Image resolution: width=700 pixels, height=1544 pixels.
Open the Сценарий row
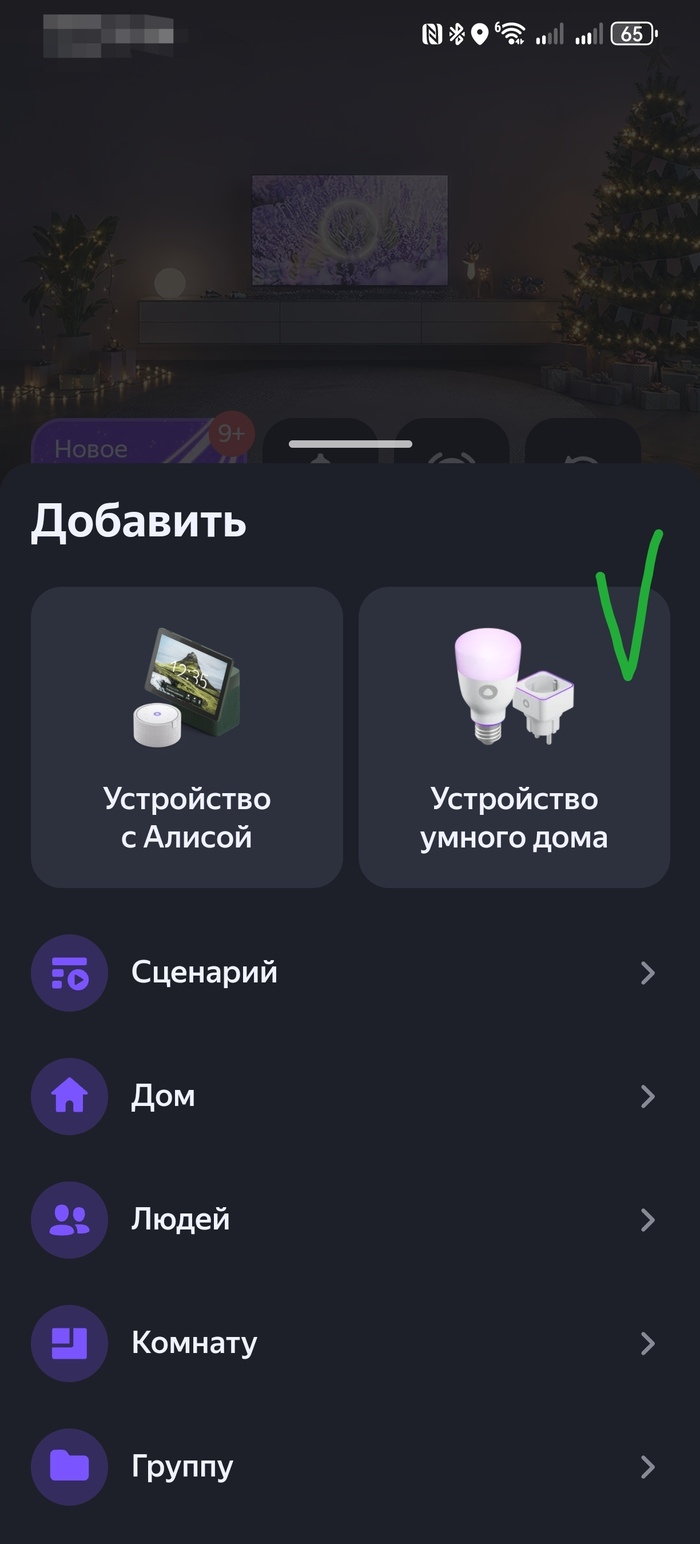(x=350, y=973)
